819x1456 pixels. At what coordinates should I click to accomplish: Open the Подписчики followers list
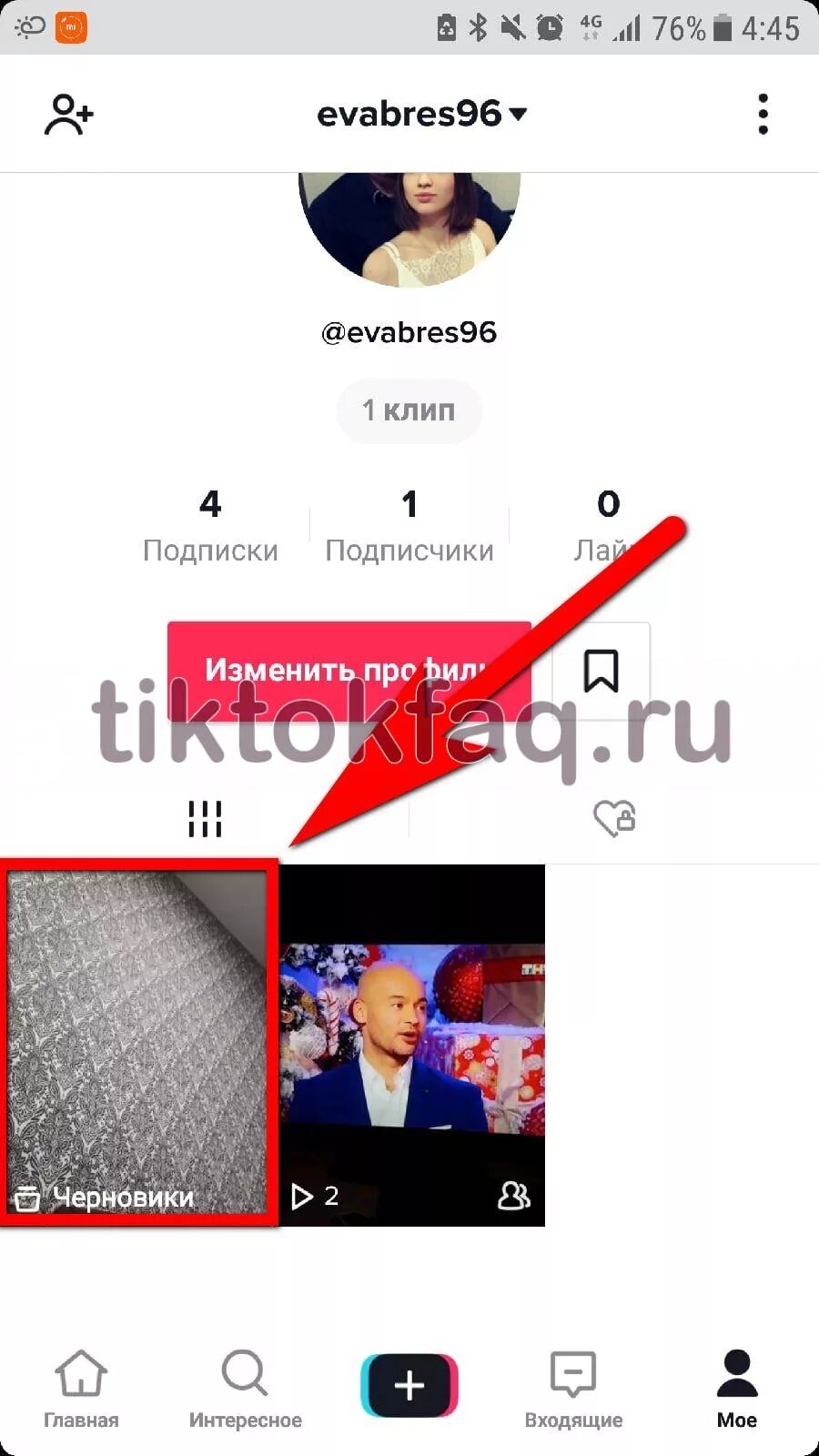click(409, 527)
